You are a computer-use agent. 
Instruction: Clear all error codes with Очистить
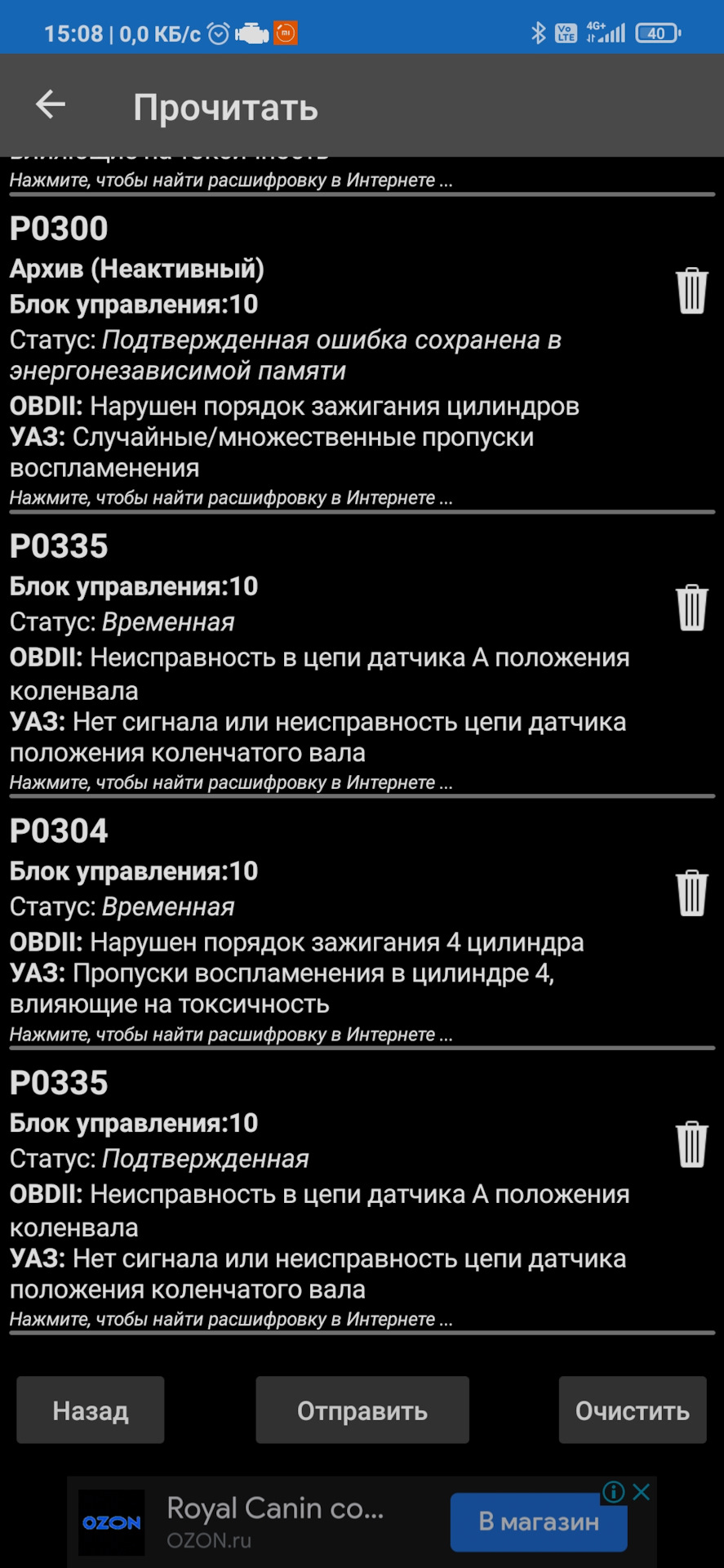point(633,1410)
